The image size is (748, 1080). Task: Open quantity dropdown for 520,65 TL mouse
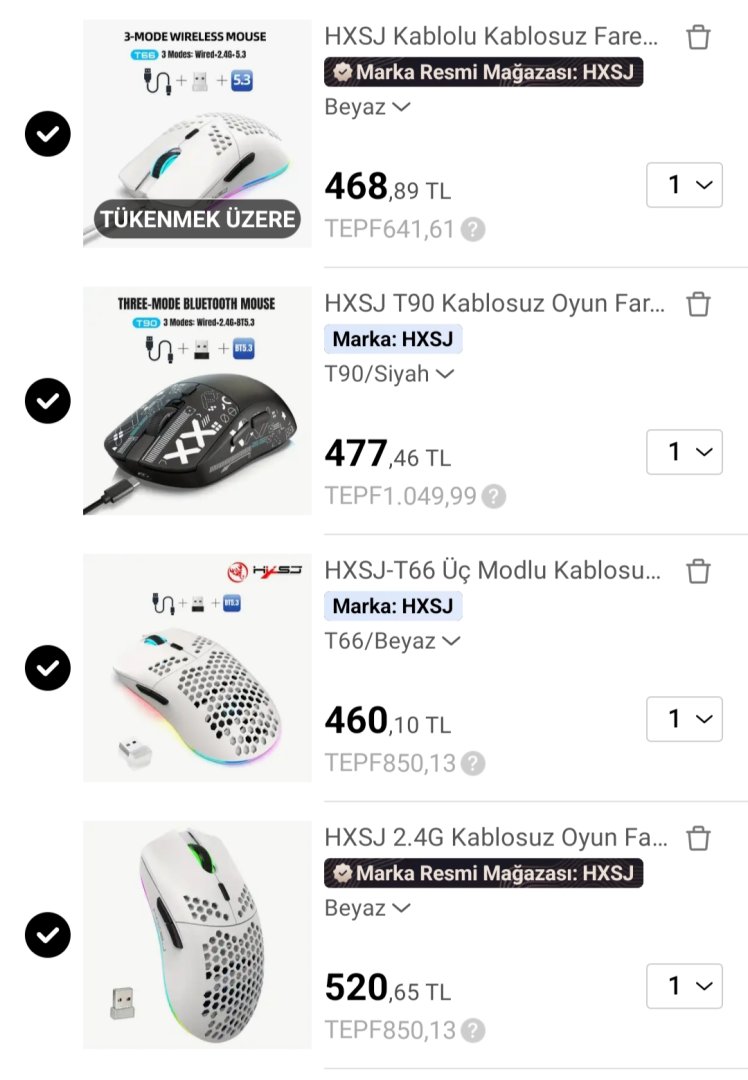[684, 986]
